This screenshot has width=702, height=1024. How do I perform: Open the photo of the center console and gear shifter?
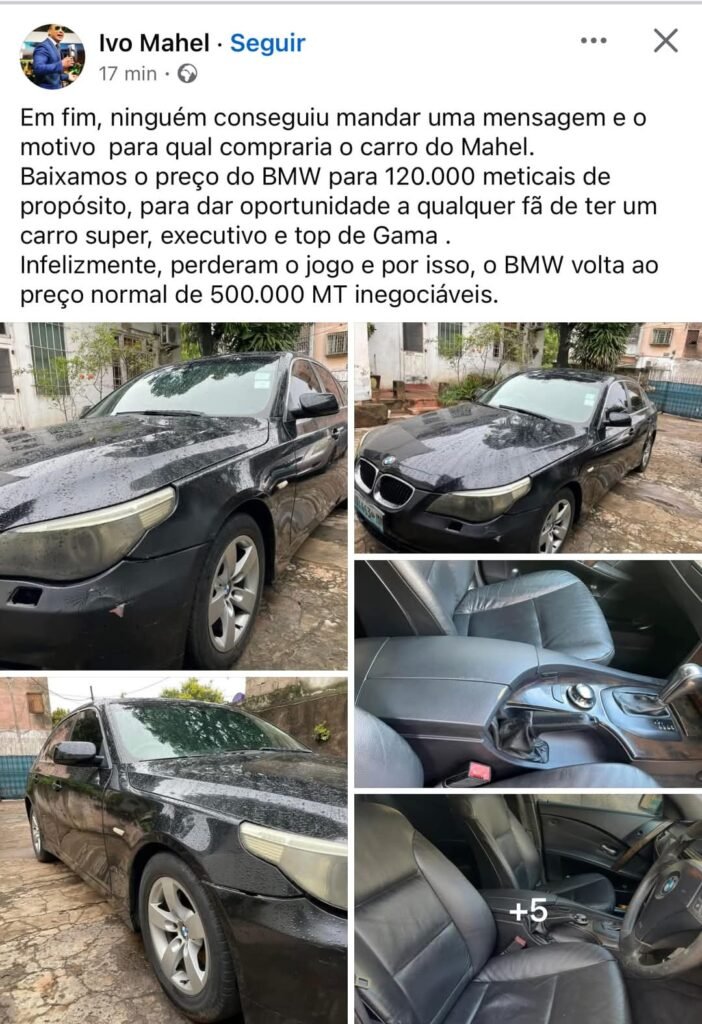click(527, 673)
